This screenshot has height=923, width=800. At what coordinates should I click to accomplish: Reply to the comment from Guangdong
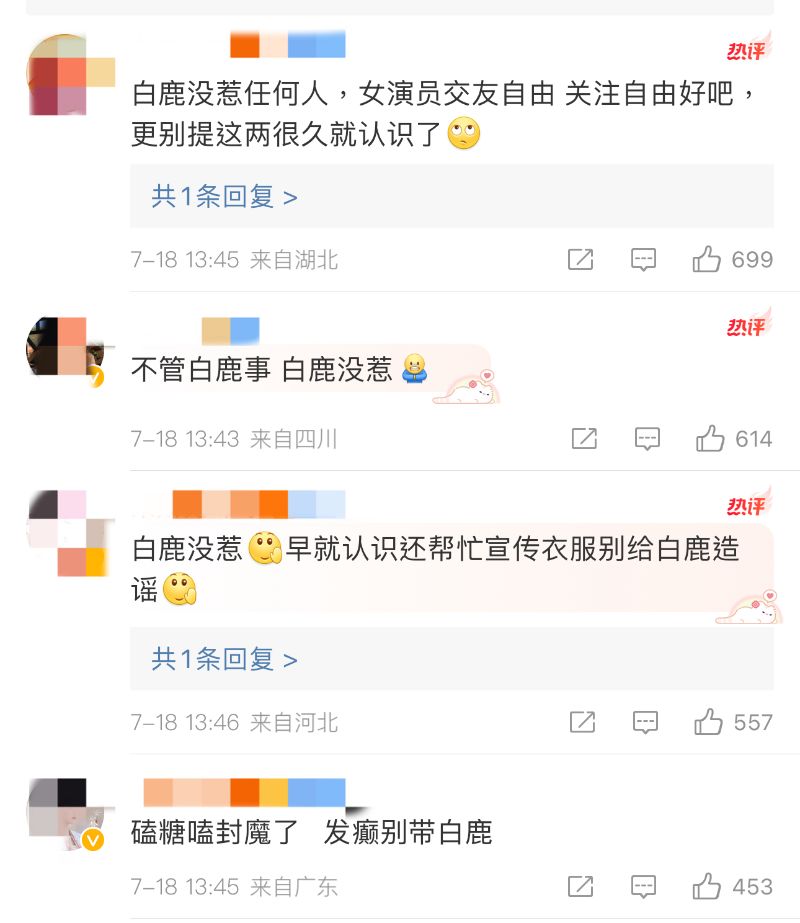[x=644, y=886]
